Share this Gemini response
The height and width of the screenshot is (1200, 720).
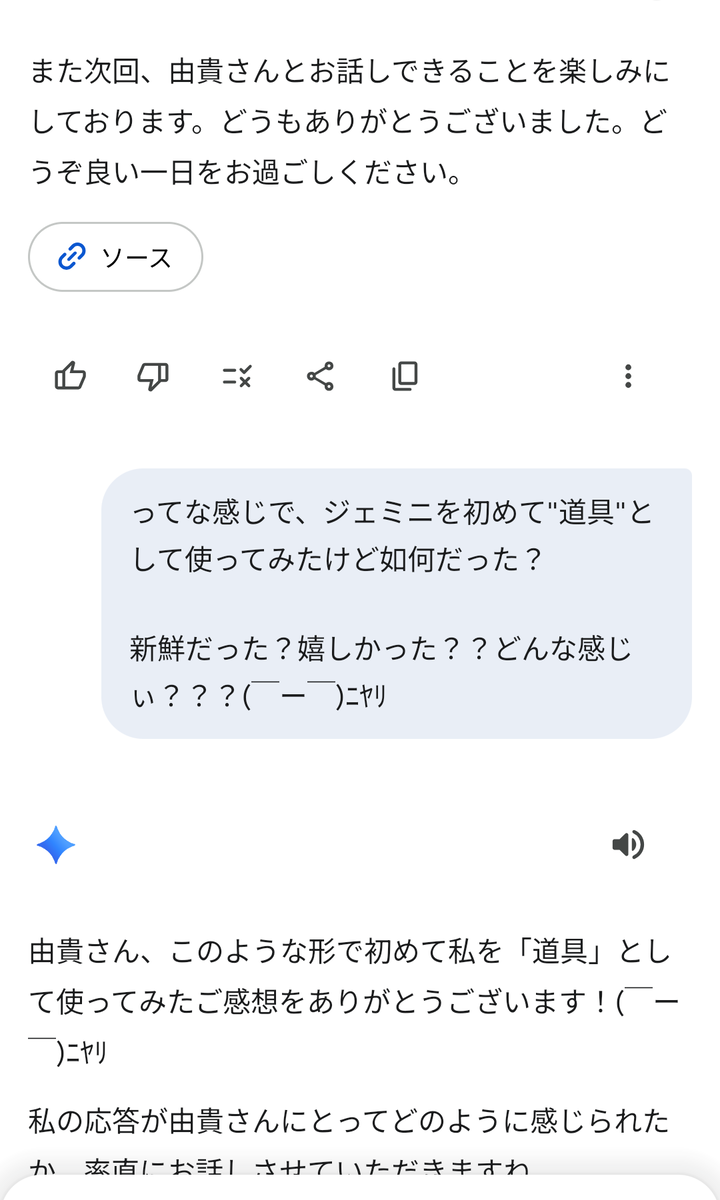point(320,376)
